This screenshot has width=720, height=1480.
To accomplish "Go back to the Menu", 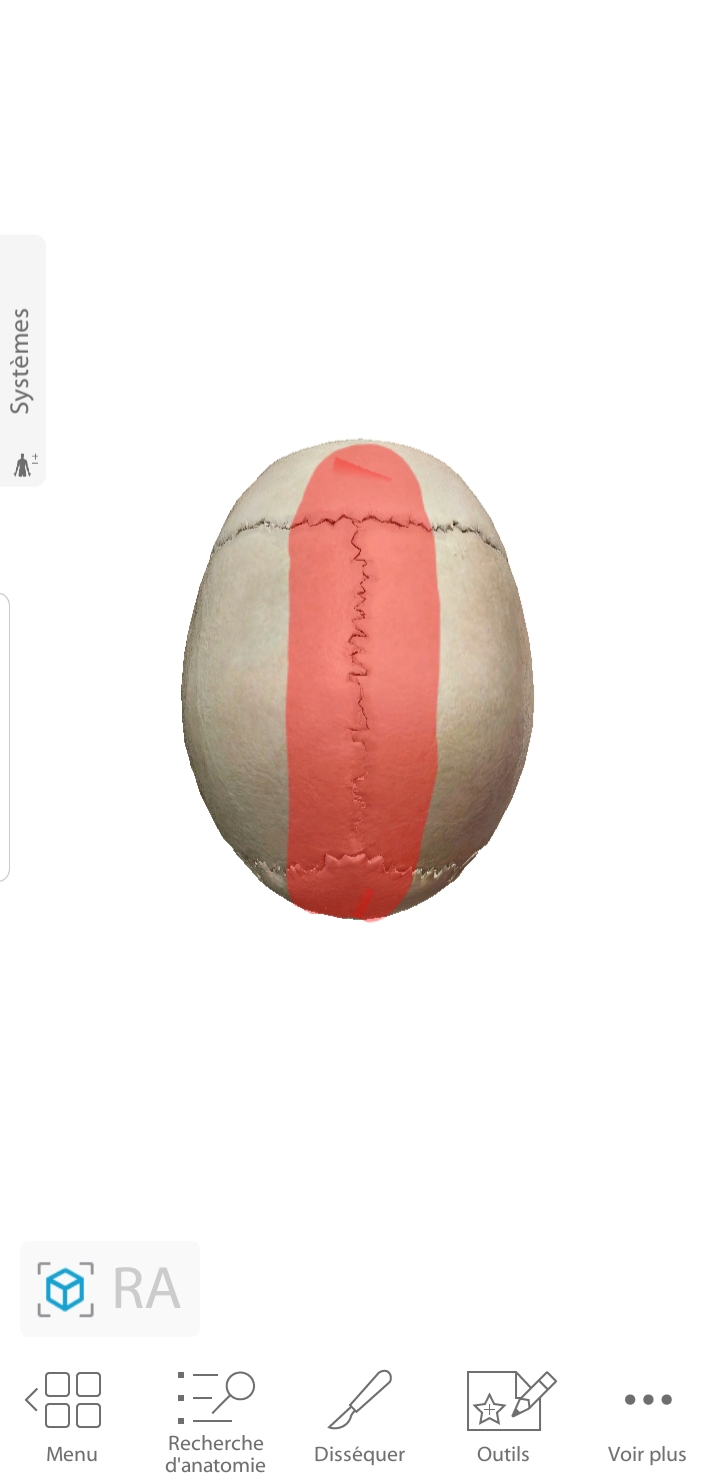I will click(70, 1414).
